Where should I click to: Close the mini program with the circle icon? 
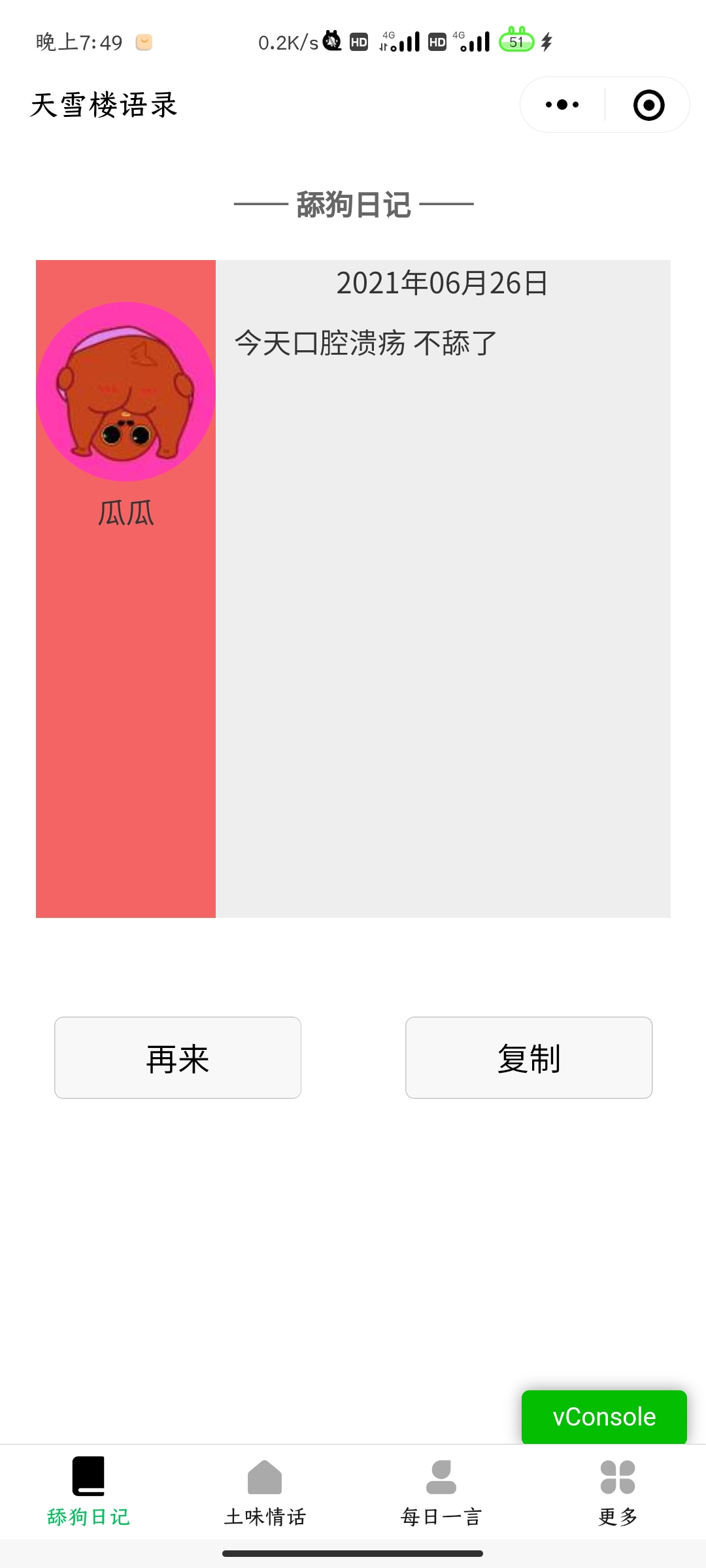pyautogui.click(x=648, y=105)
